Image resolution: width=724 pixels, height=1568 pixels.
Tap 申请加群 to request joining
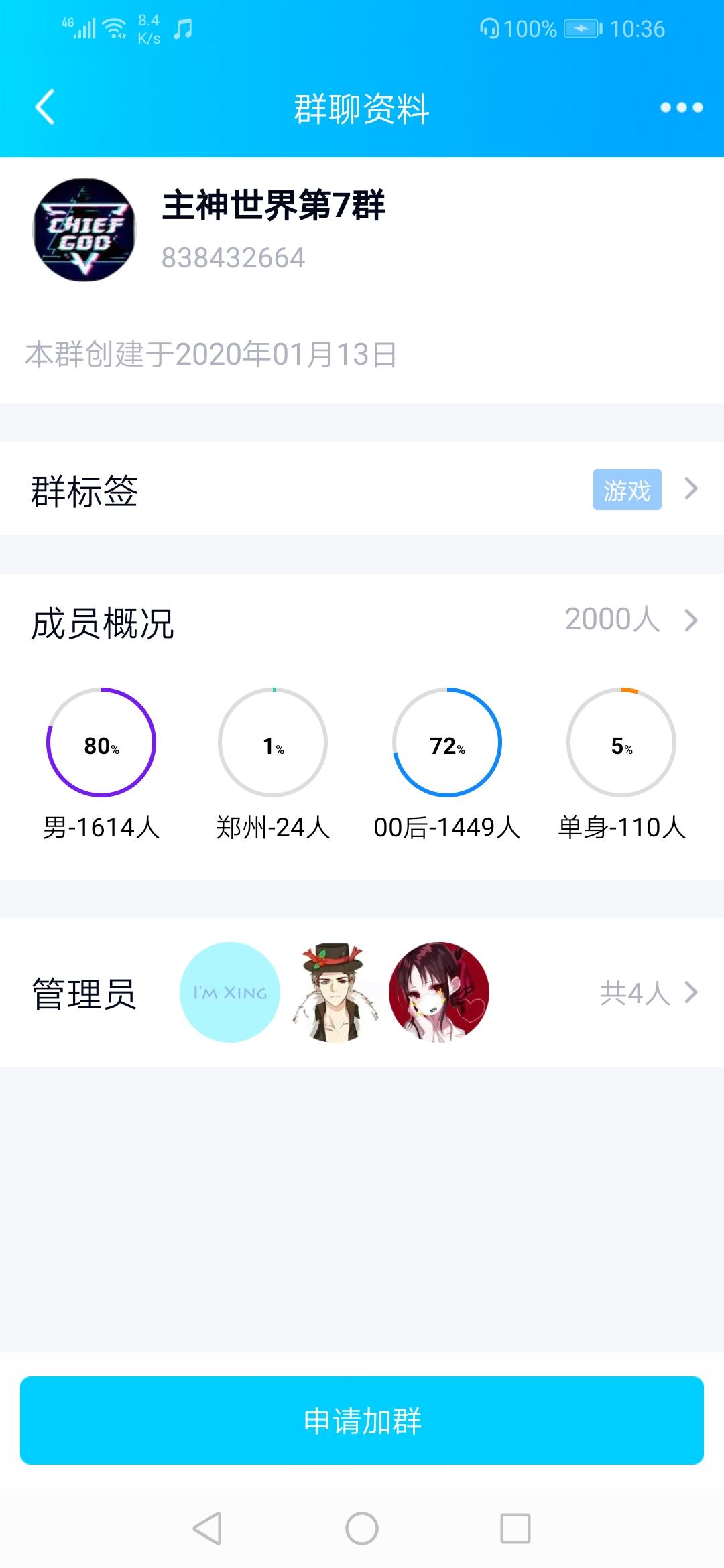coord(362,1421)
